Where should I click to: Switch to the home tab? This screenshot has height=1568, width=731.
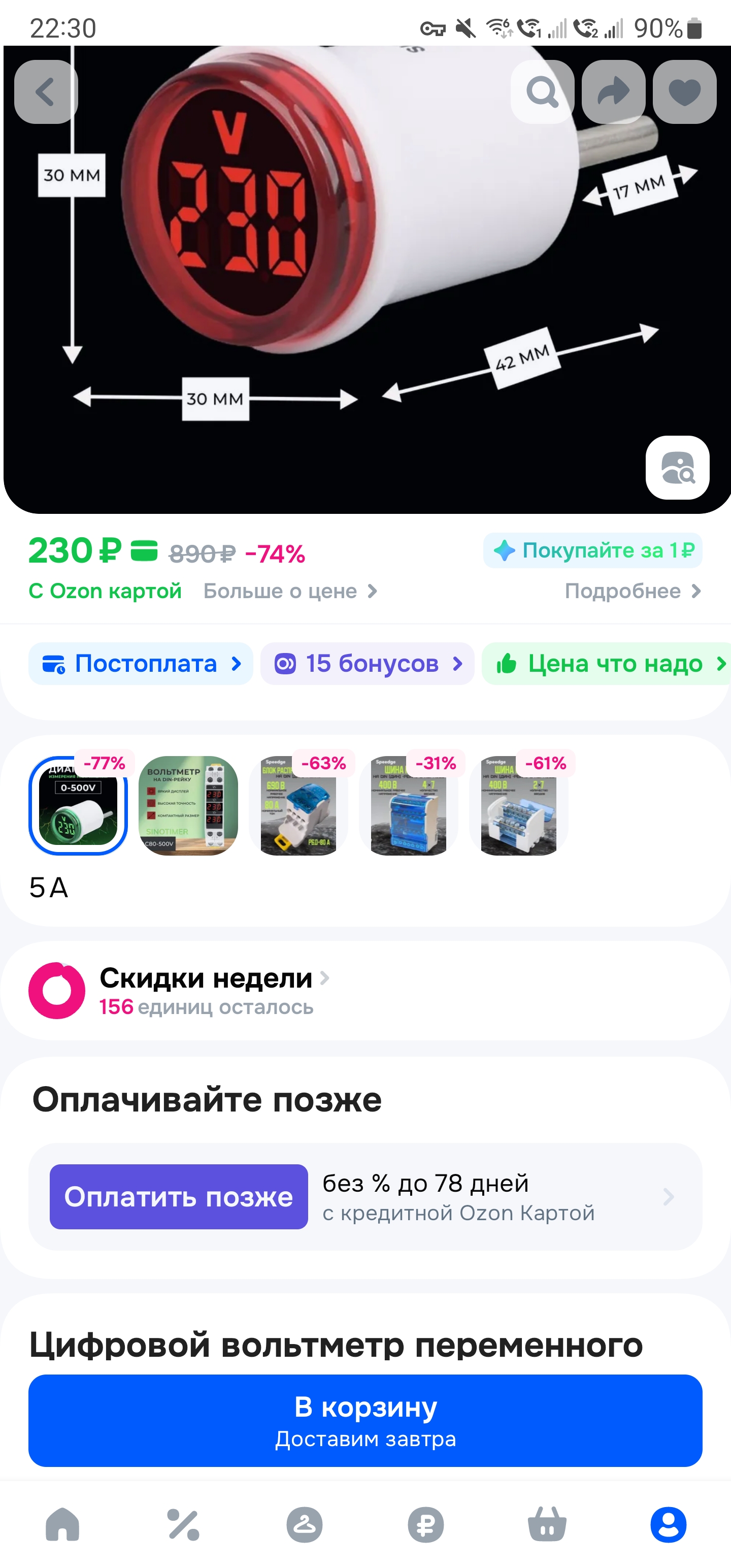point(62,1525)
